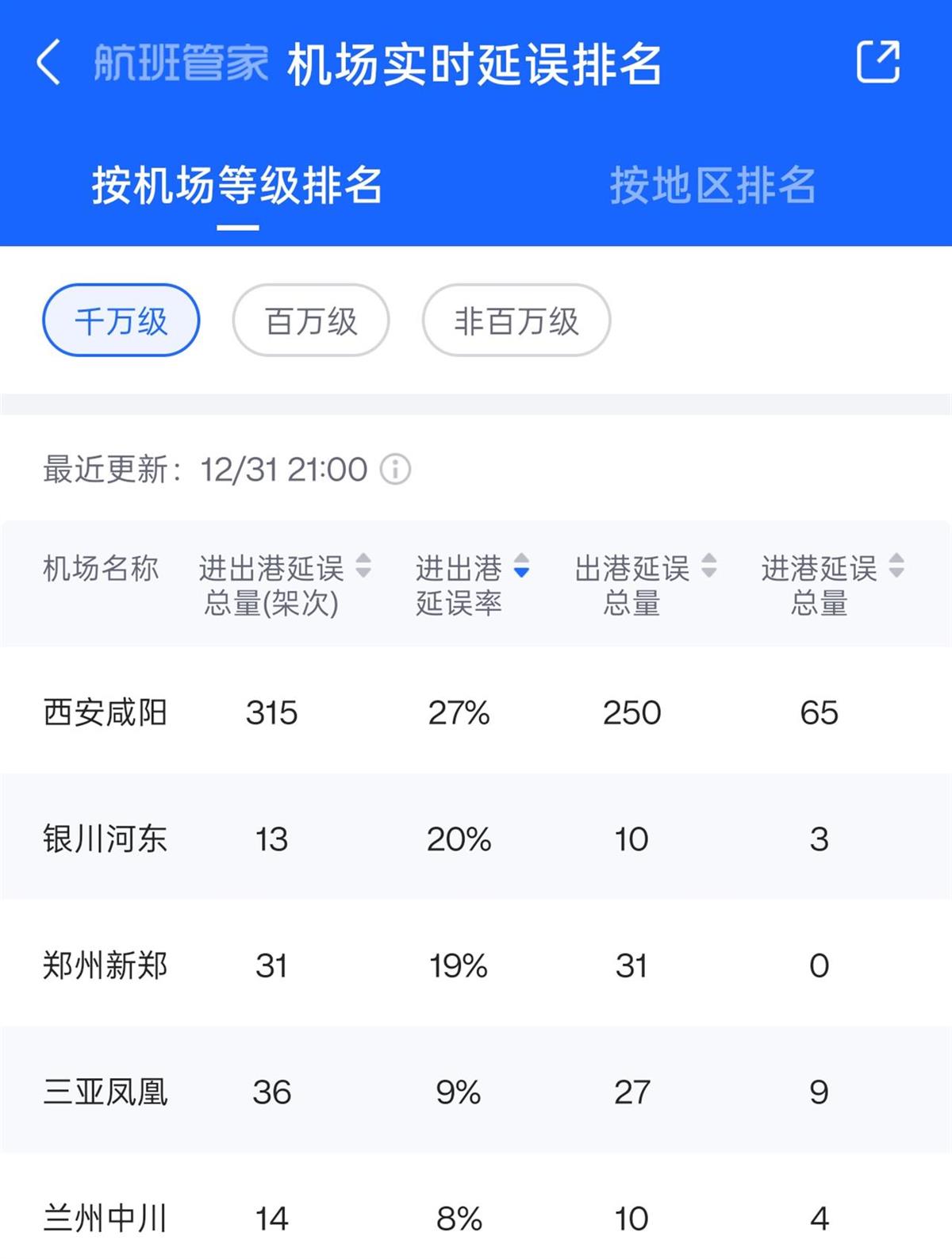The image size is (952, 1259).
Task: Filter by the 百万级 chip
Action: click(310, 321)
